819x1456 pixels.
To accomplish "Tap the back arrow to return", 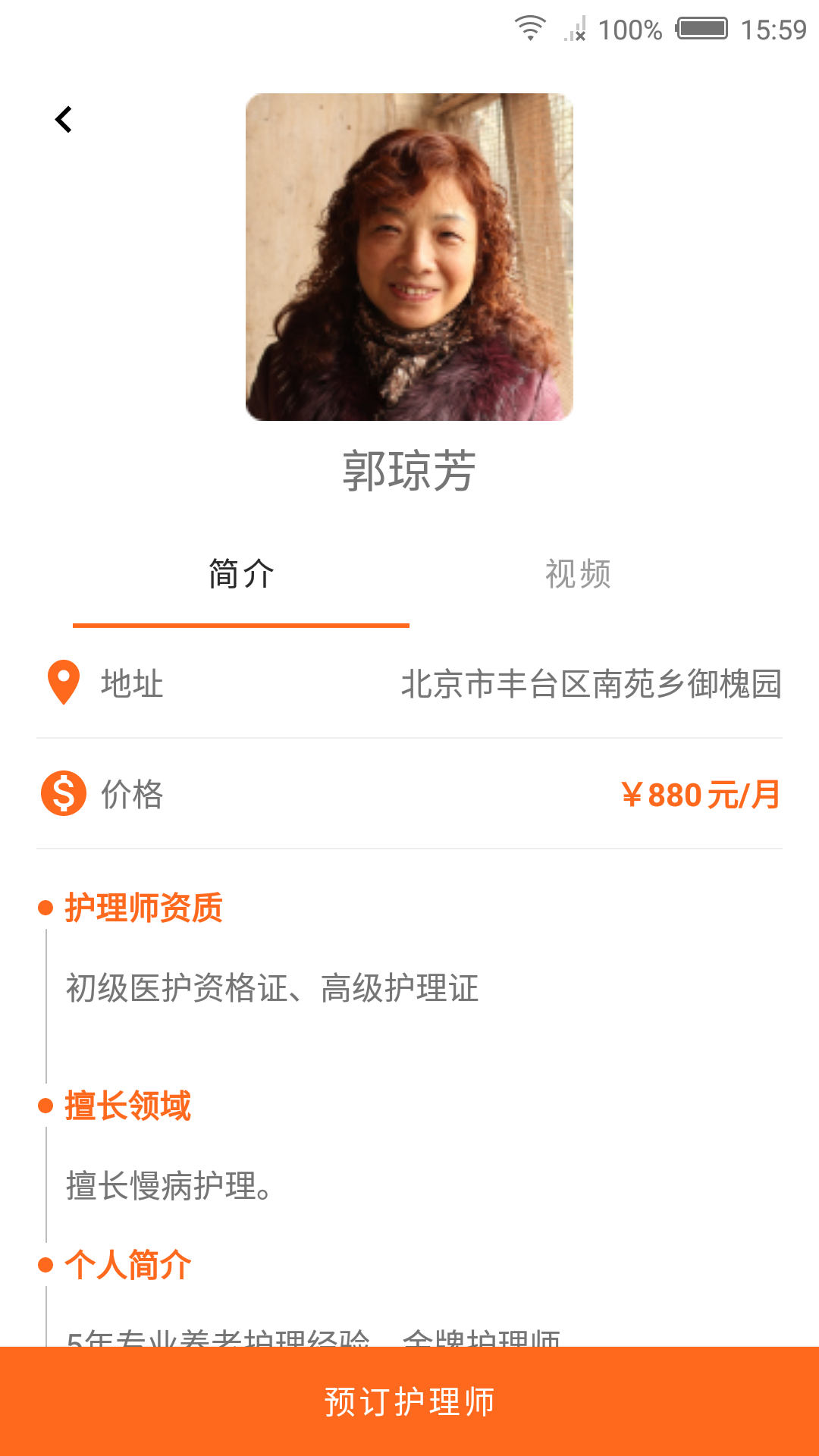I will point(64,118).
